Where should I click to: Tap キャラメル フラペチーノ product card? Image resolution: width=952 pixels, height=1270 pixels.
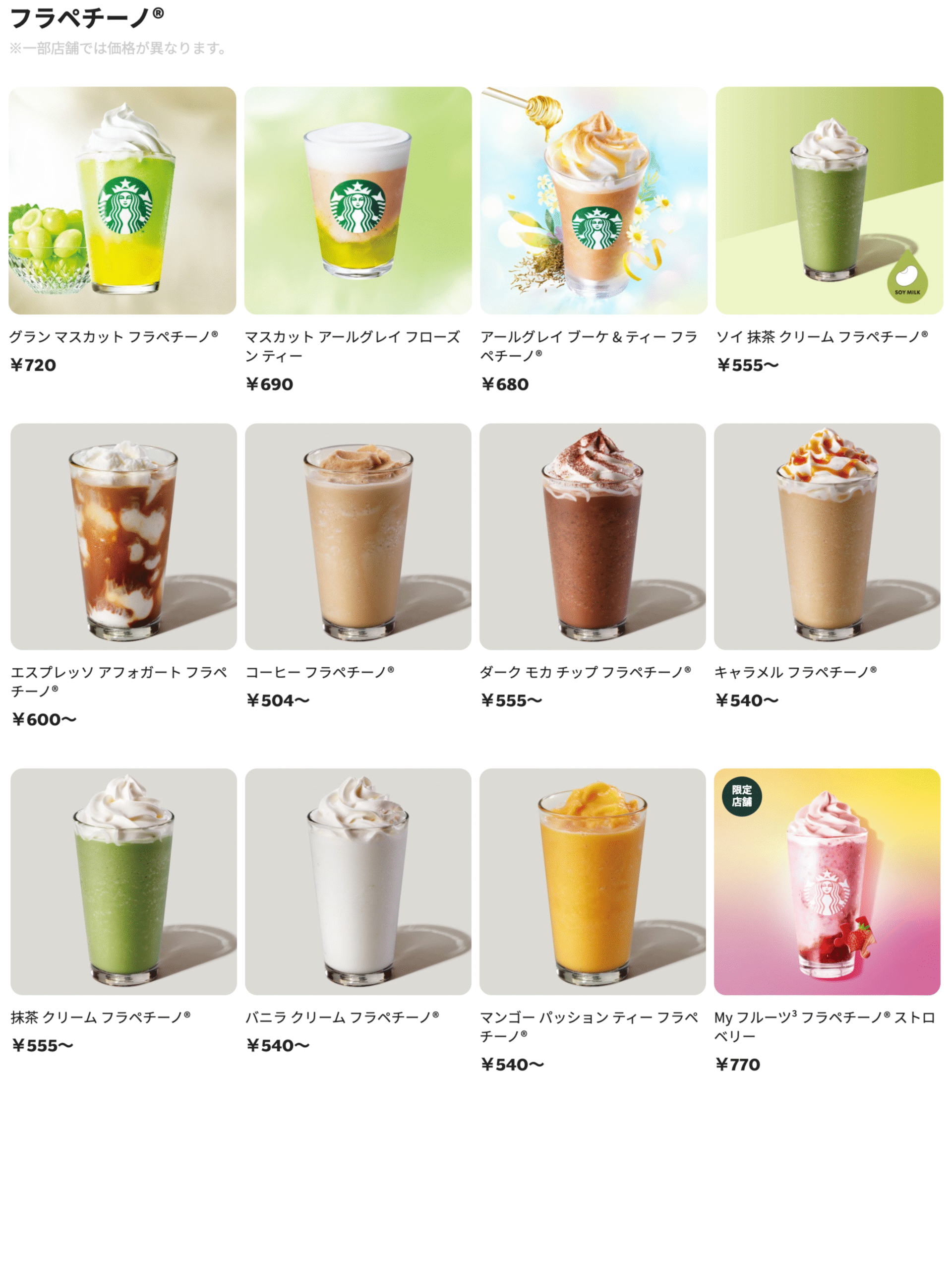(x=827, y=536)
